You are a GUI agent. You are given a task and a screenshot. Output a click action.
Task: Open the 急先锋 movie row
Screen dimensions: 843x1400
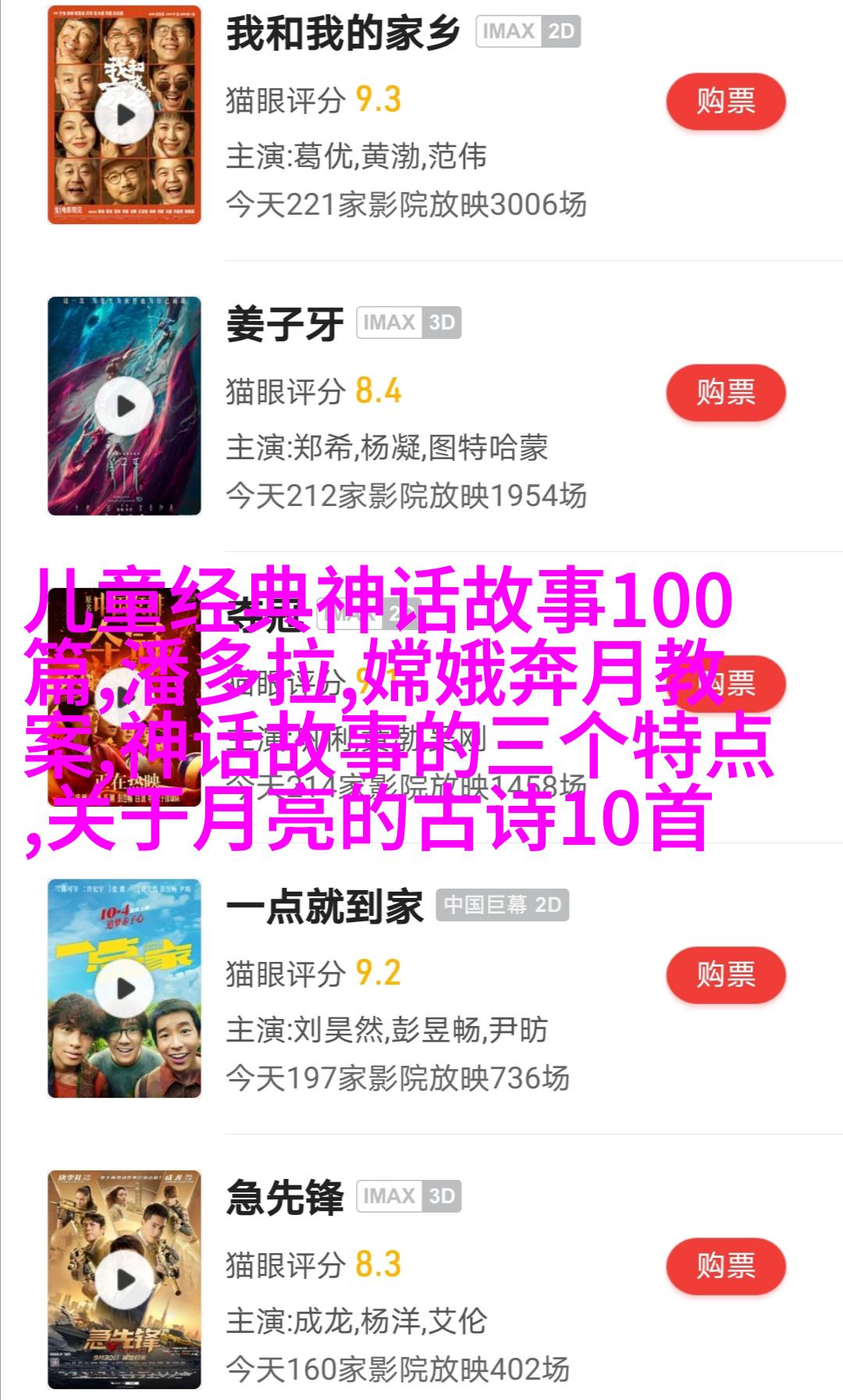(x=286, y=1198)
